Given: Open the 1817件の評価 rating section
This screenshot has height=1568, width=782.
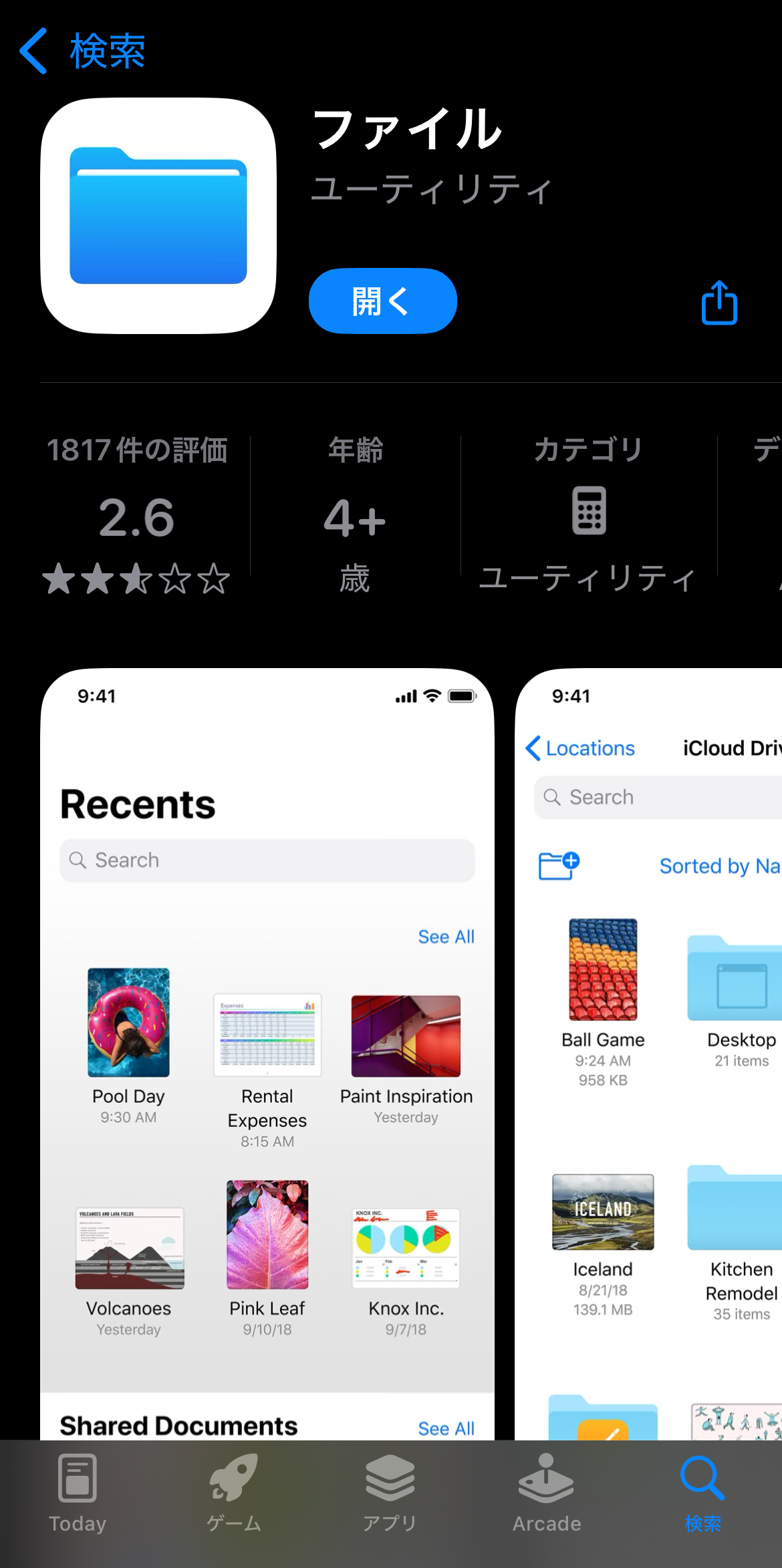Looking at the screenshot, I should (137, 514).
